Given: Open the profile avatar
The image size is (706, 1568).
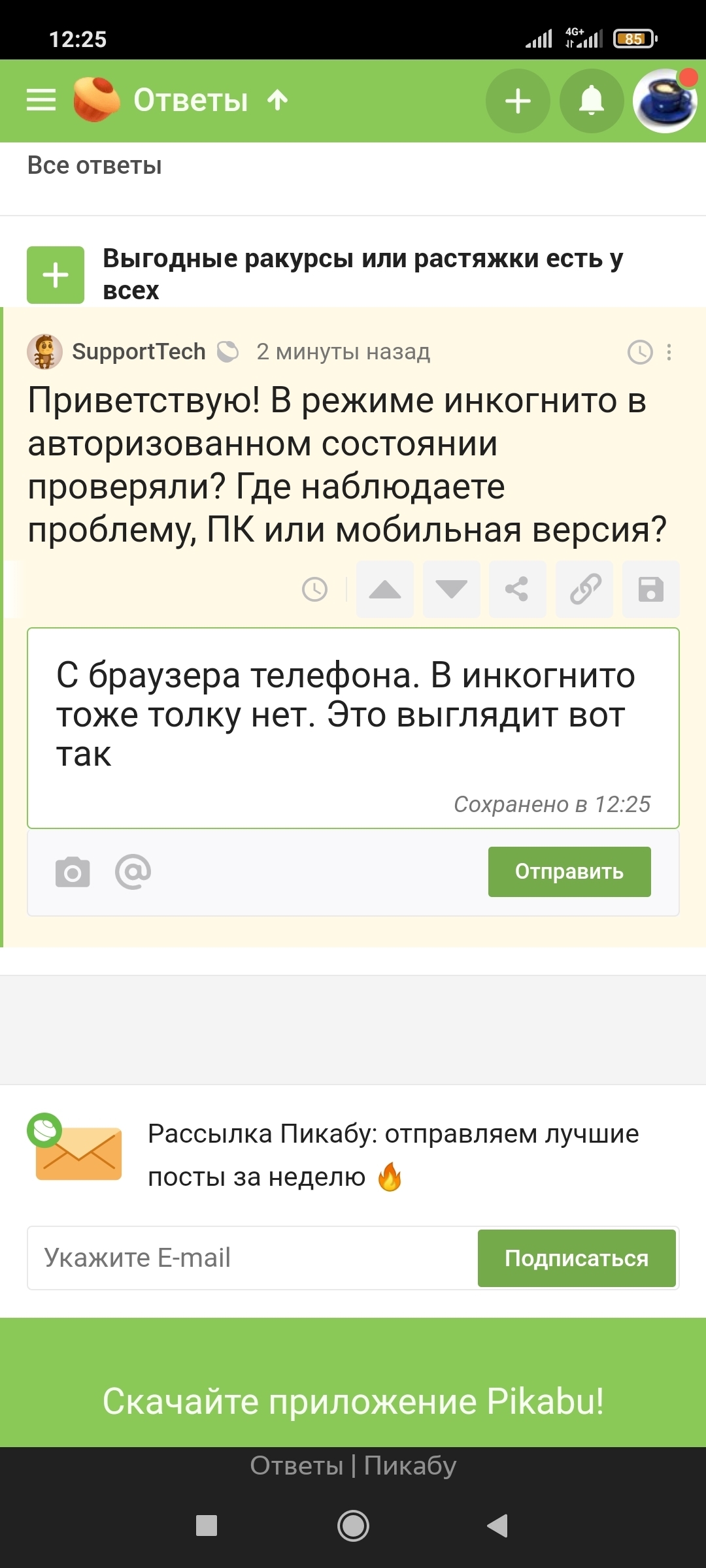Looking at the screenshot, I should click(665, 101).
